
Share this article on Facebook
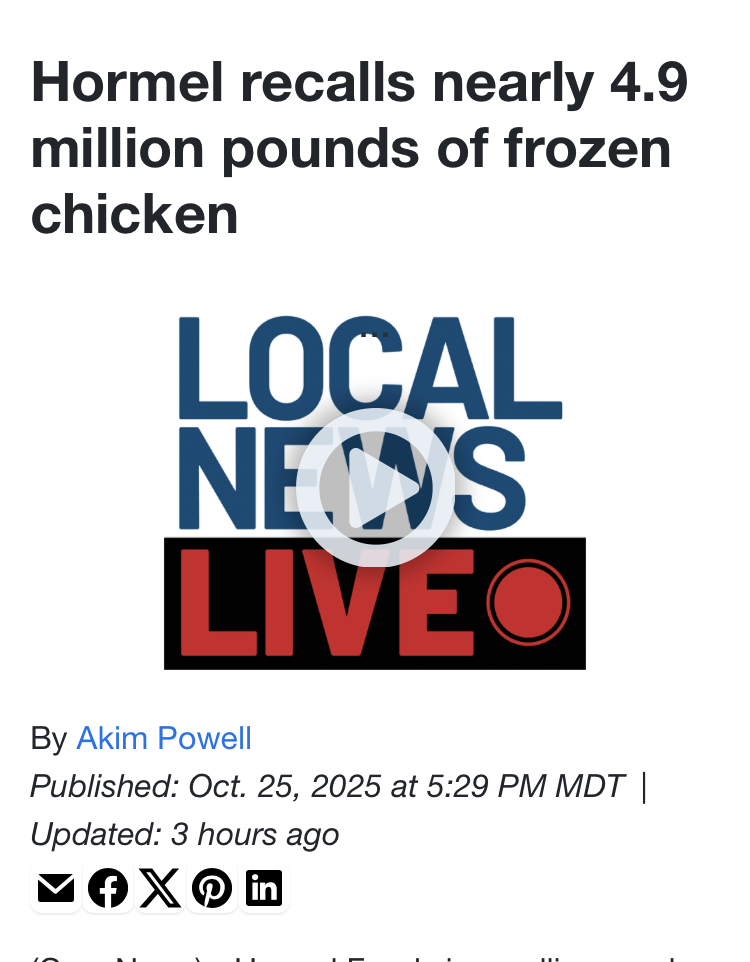point(108,888)
